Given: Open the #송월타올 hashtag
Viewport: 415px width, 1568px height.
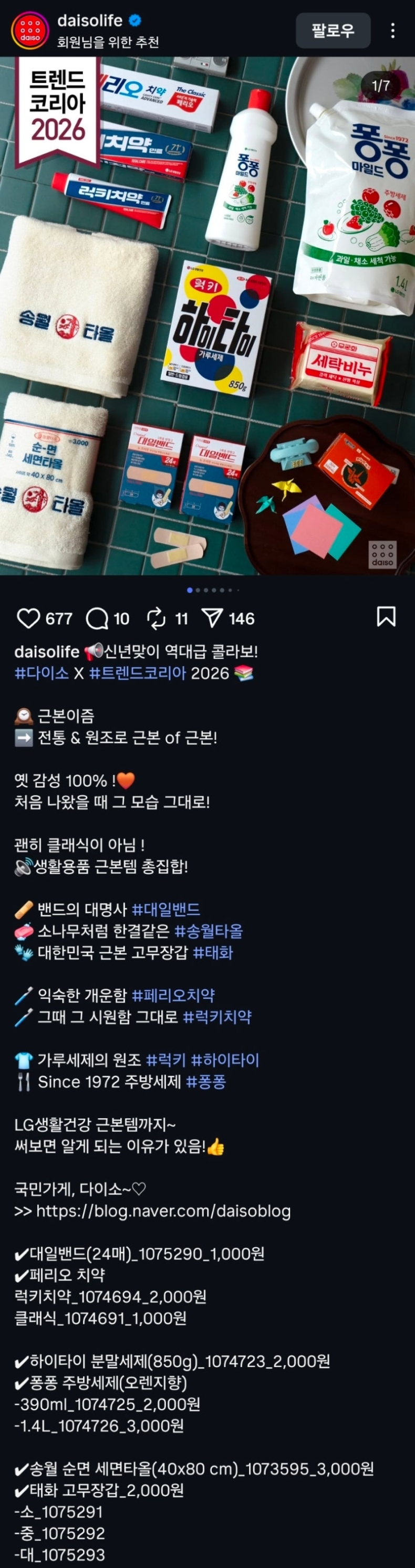Looking at the screenshot, I should point(209,931).
